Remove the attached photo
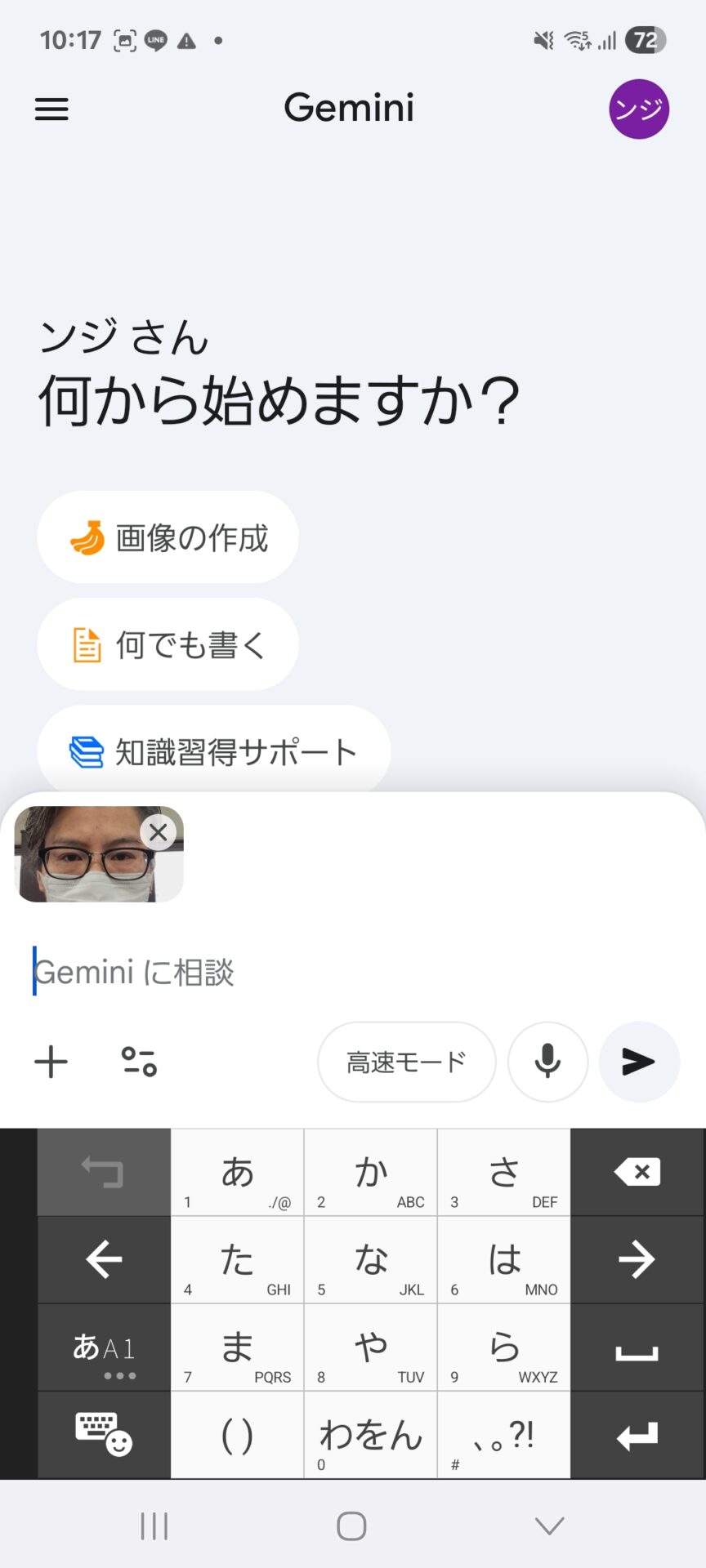Screen dimensions: 706x1568 coord(159,832)
